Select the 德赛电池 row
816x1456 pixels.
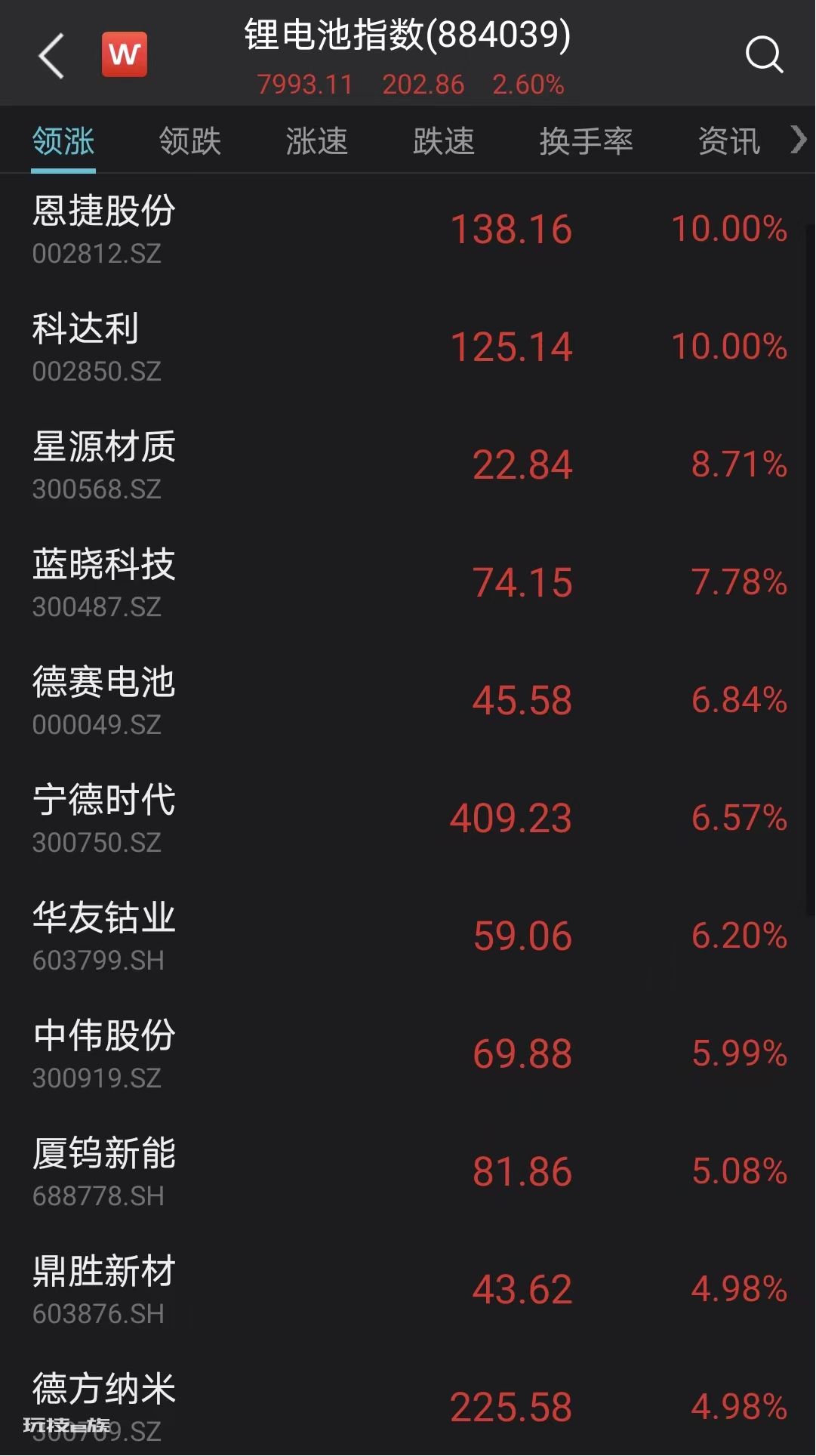click(408, 701)
